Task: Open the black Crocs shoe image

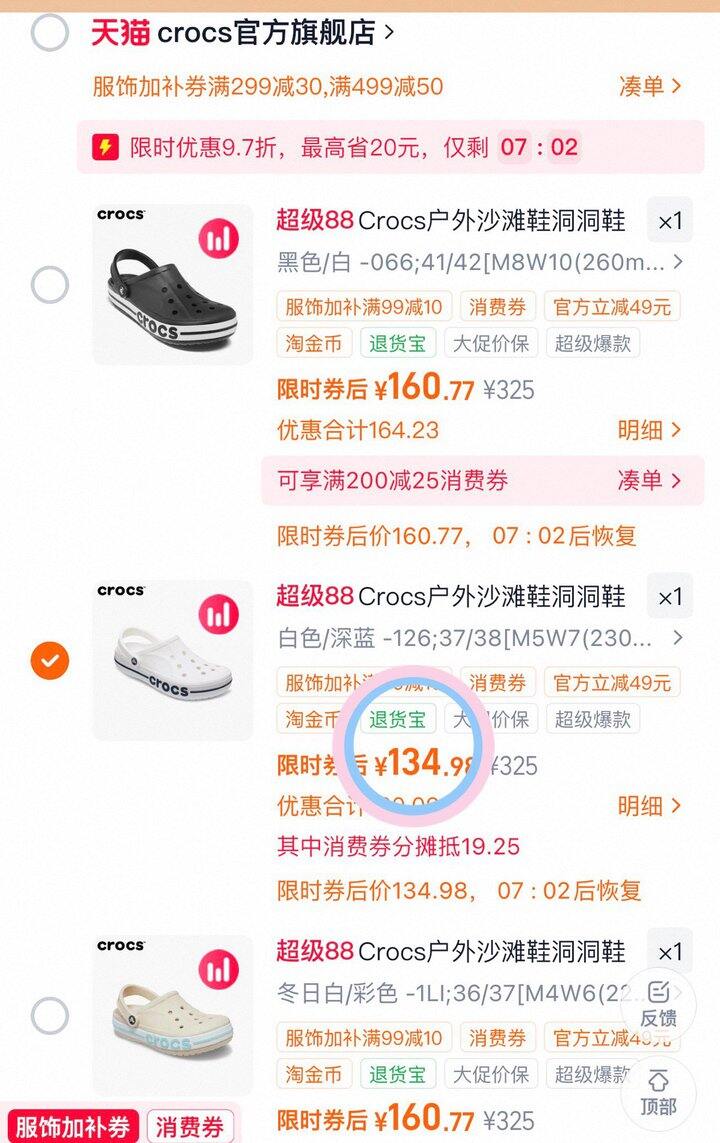Action: pos(172,285)
